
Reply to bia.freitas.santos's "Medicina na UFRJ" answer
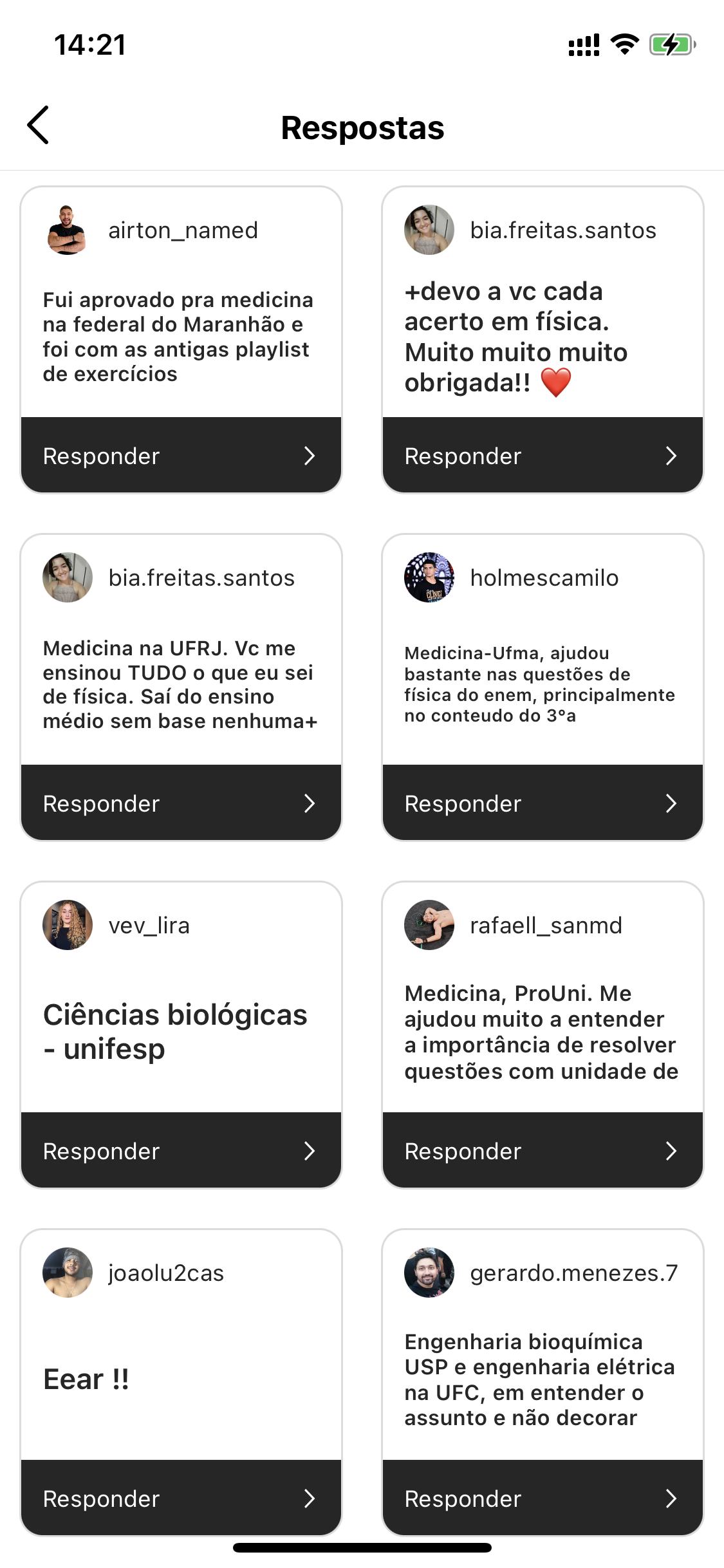[x=181, y=803]
